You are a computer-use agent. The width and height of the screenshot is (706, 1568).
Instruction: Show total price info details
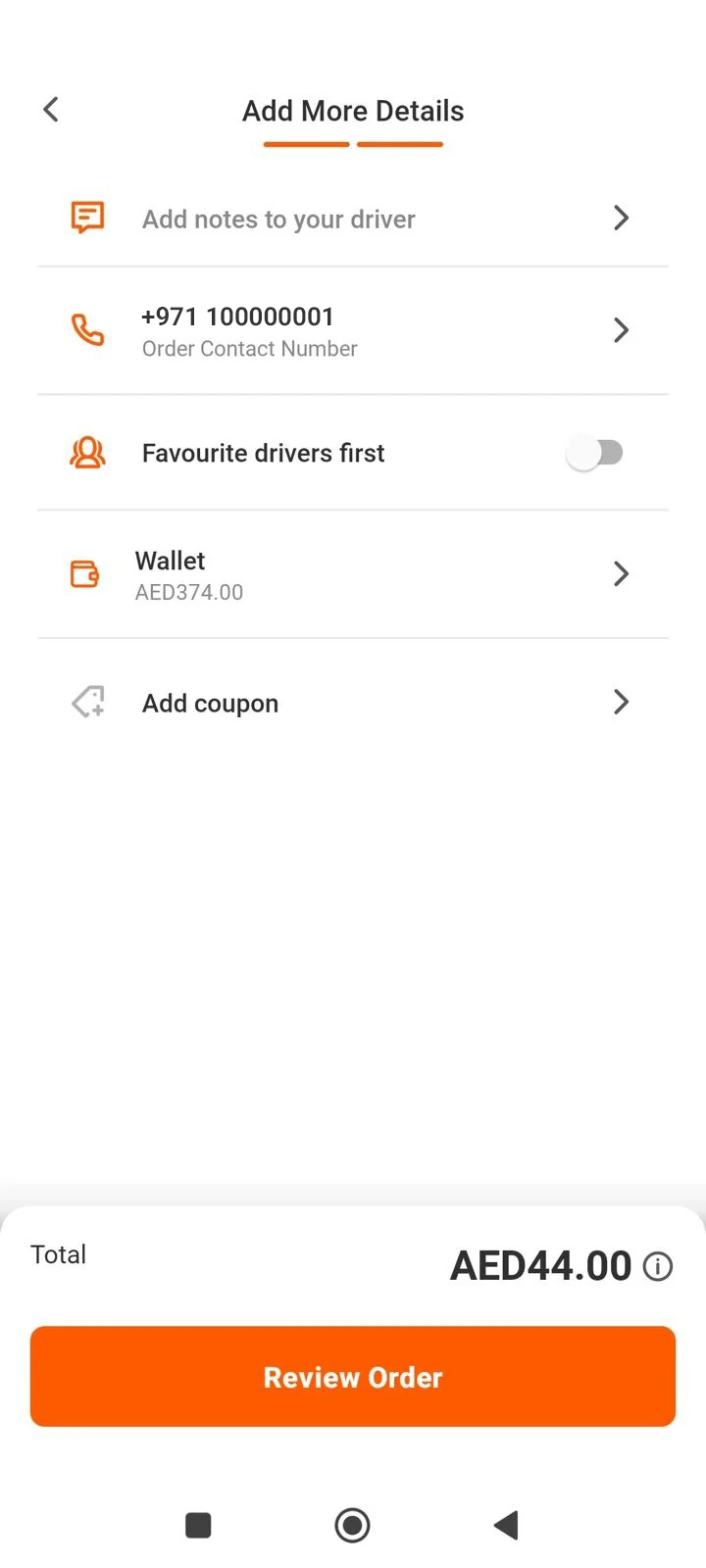657,1267
